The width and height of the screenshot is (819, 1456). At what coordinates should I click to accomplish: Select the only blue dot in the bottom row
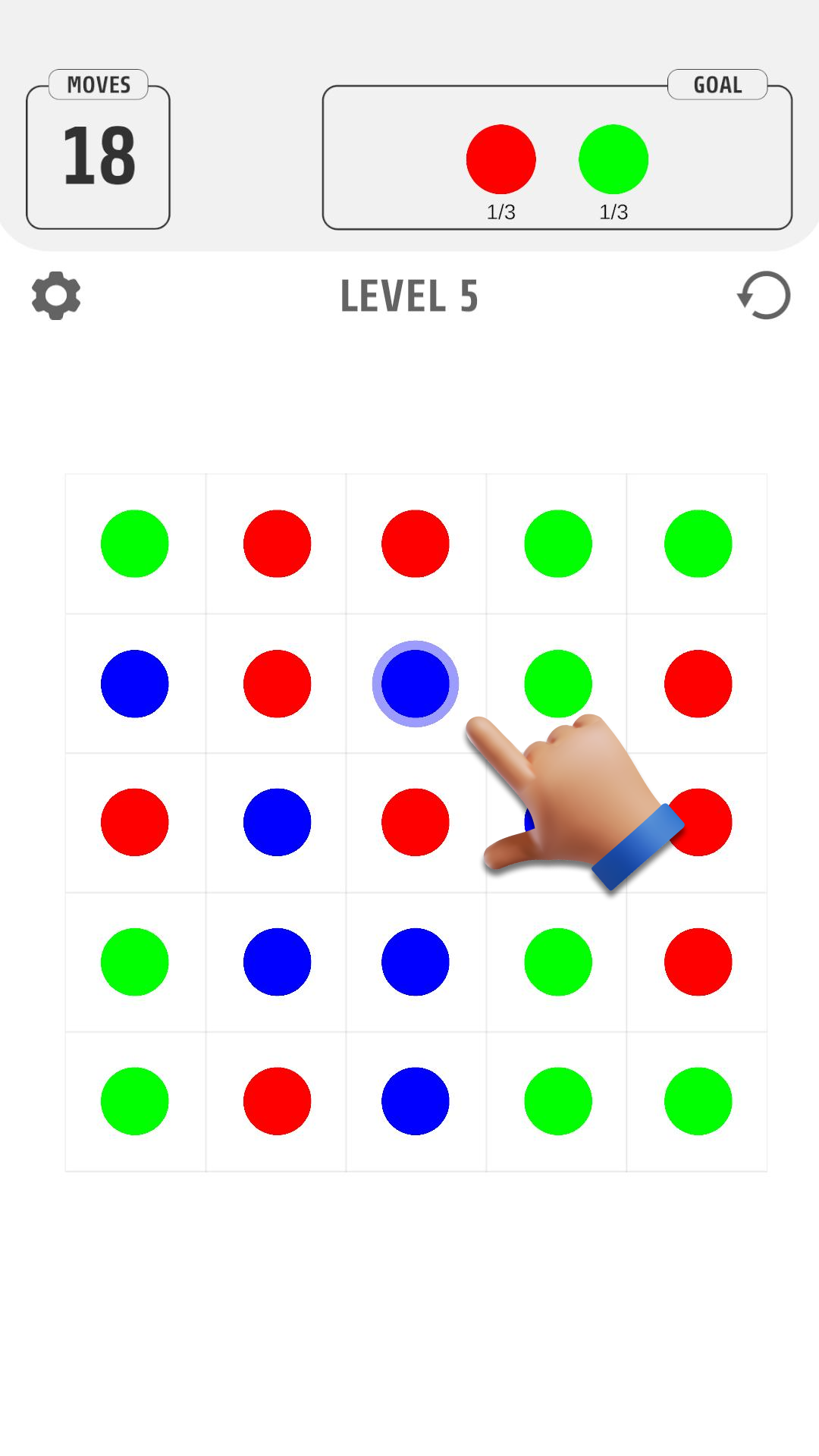(416, 1101)
